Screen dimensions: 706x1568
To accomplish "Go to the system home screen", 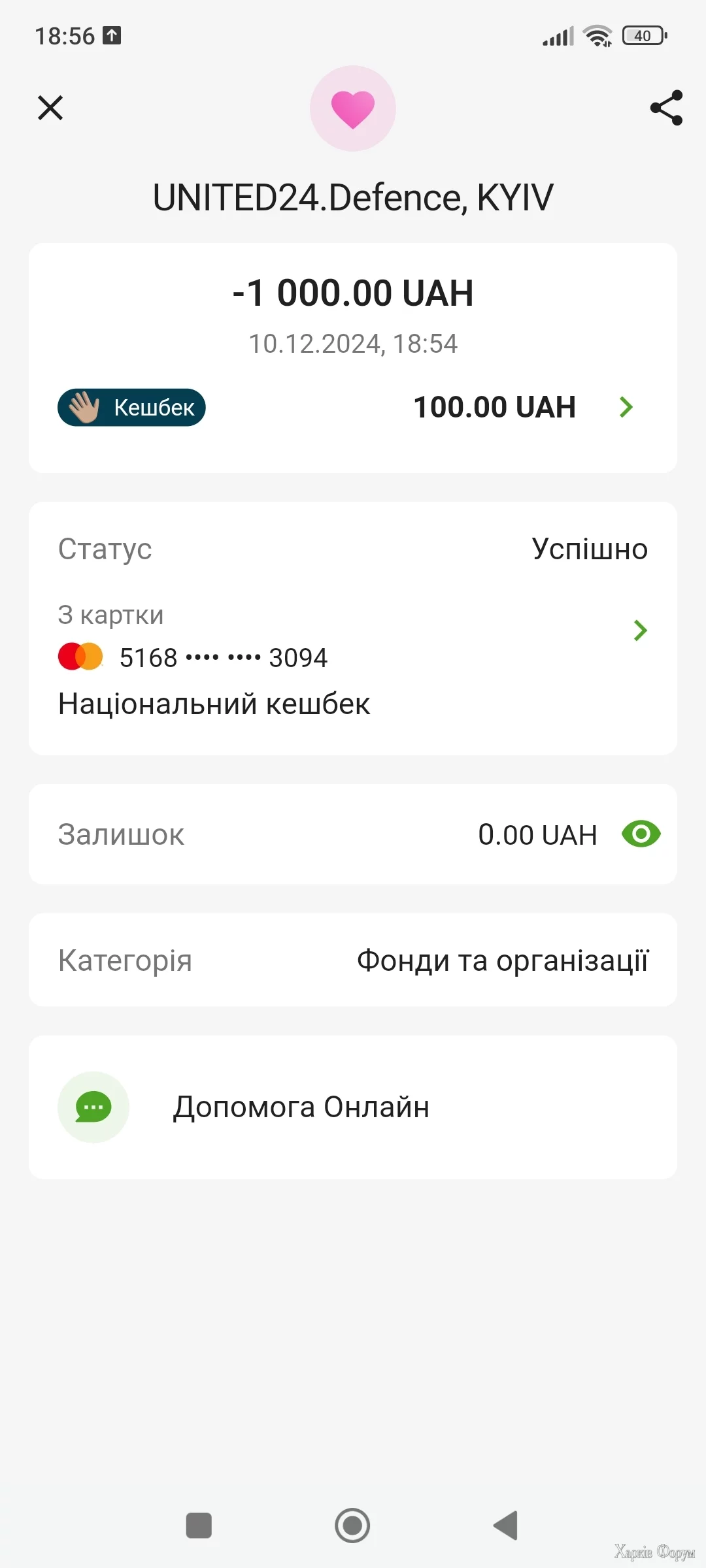I will tap(352, 1526).
